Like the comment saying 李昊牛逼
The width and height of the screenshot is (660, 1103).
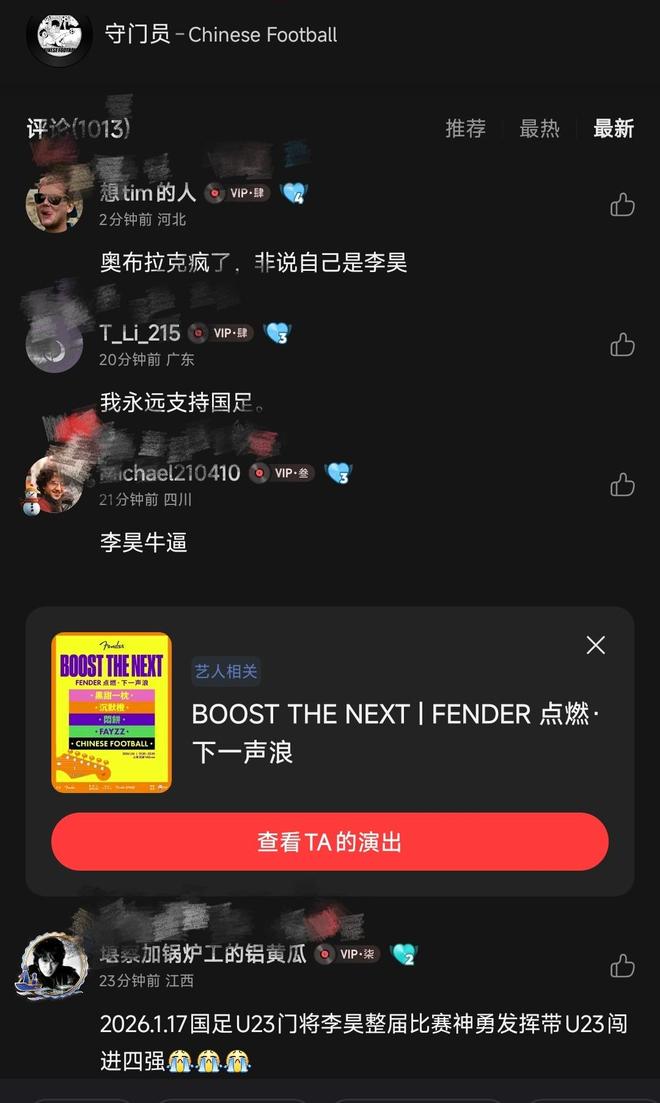point(622,485)
